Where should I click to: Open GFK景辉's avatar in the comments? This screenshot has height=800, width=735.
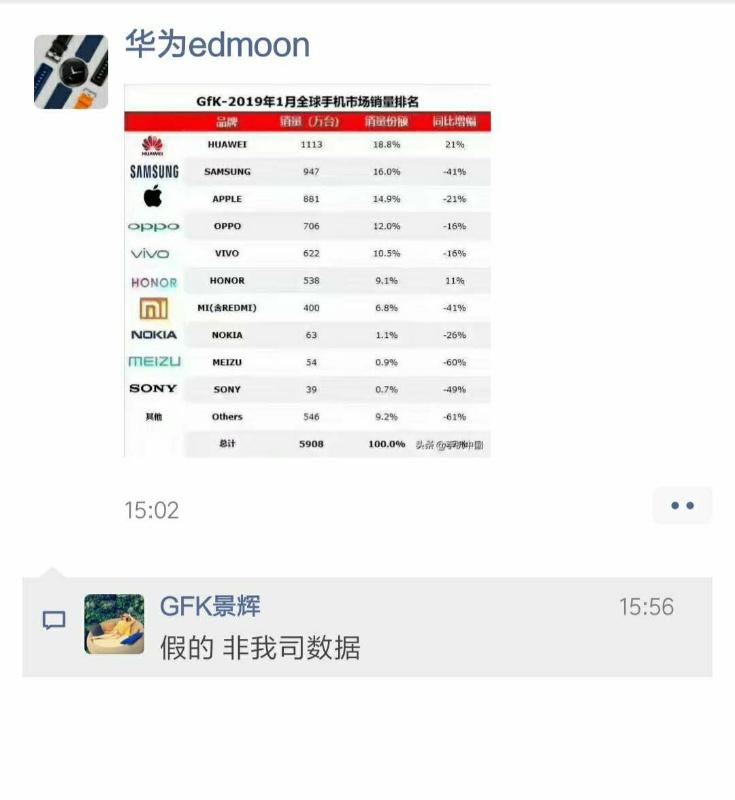click(x=114, y=624)
